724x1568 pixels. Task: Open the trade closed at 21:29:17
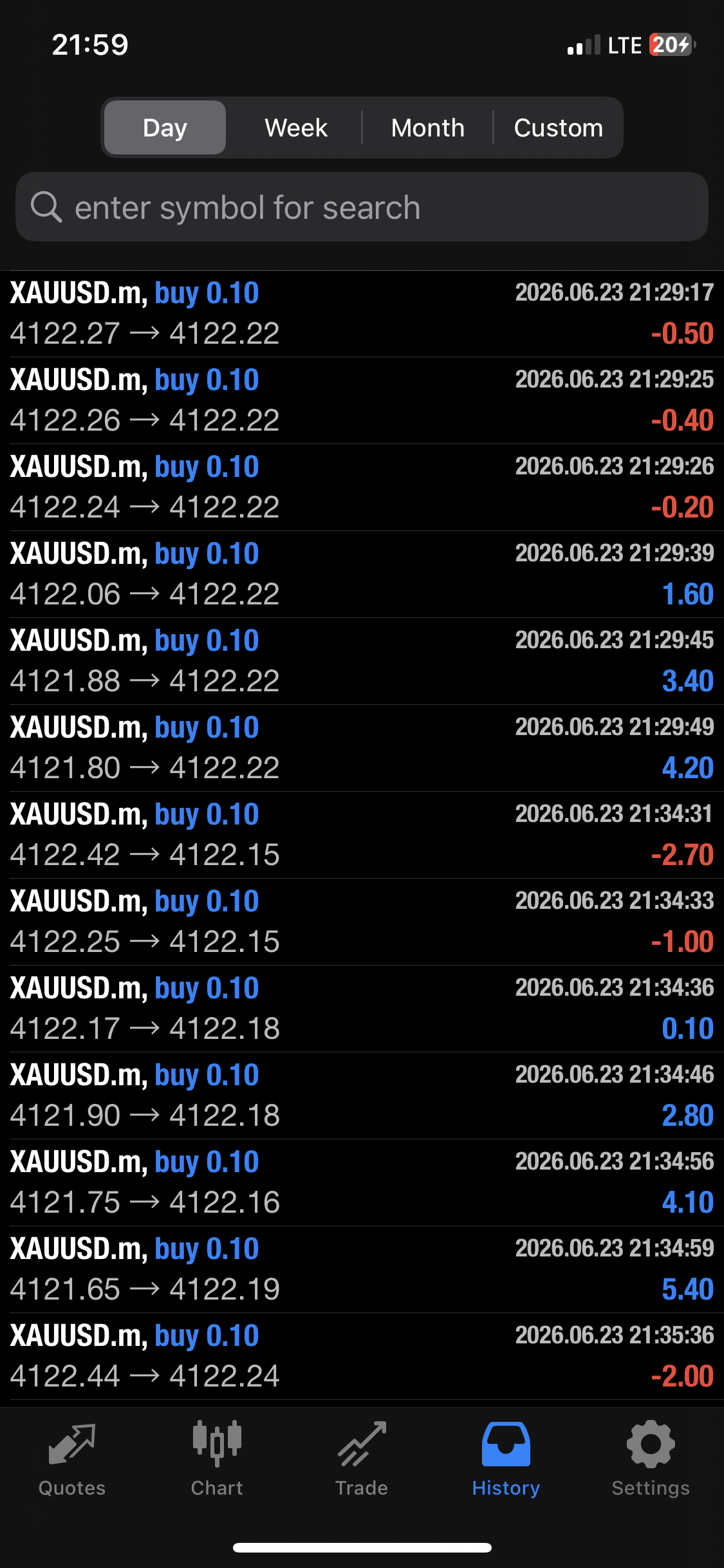click(362, 313)
